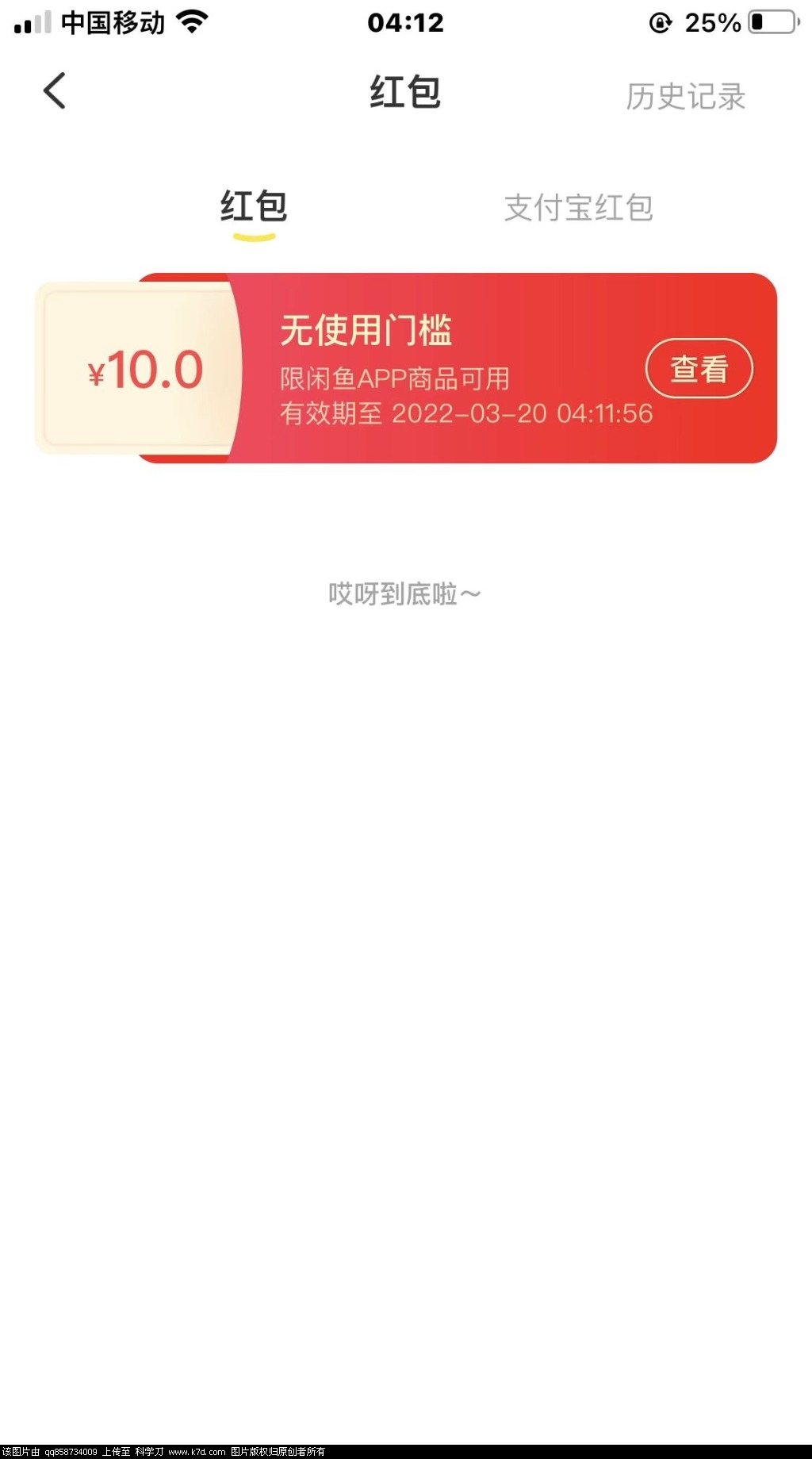Open 历史记录 history page

[685, 97]
